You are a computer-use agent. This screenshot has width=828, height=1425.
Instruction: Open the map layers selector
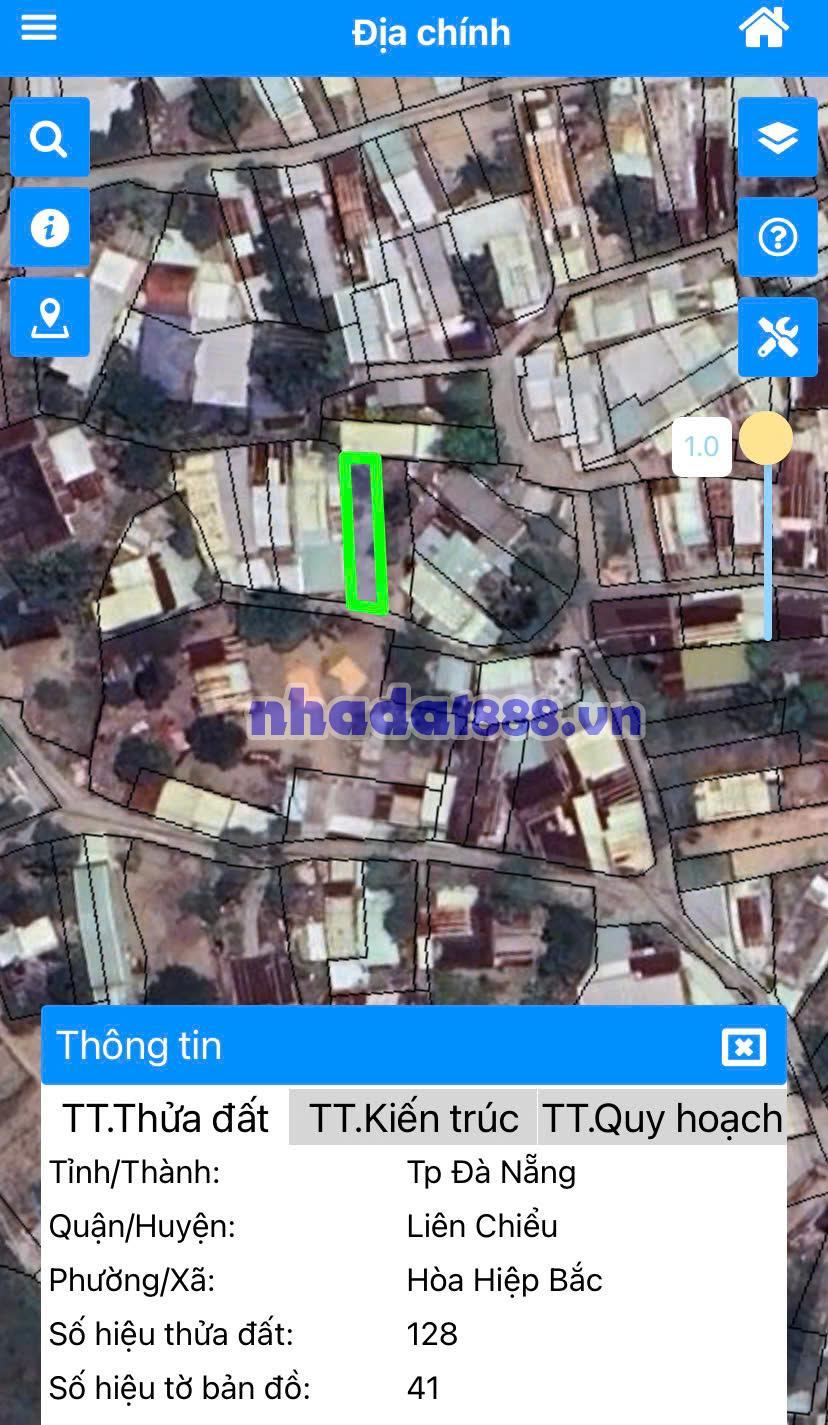pyautogui.click(x=777, y=138)
